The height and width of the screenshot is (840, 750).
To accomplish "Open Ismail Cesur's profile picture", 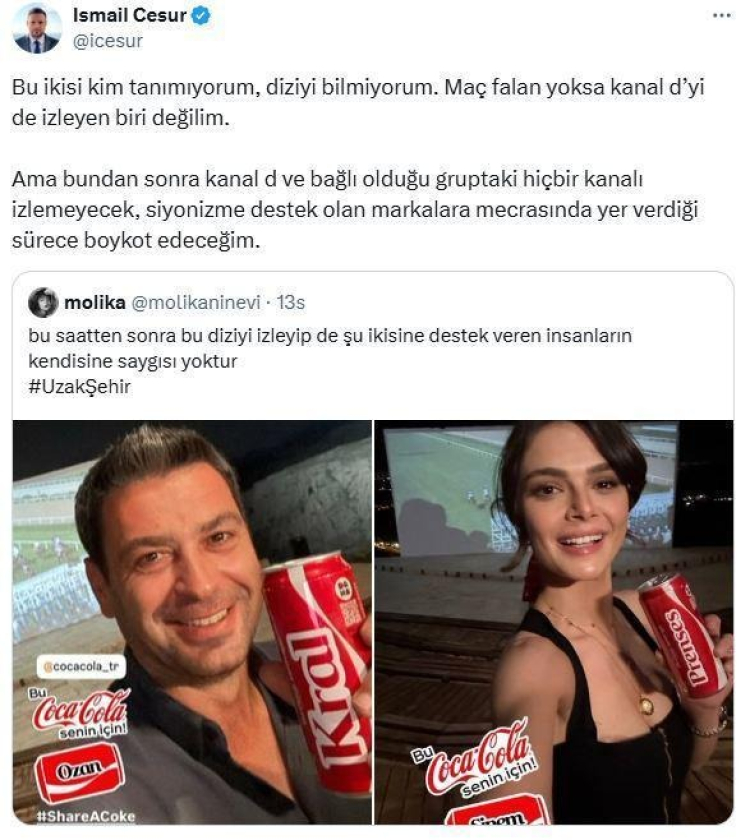I will [x=37, y=28].
